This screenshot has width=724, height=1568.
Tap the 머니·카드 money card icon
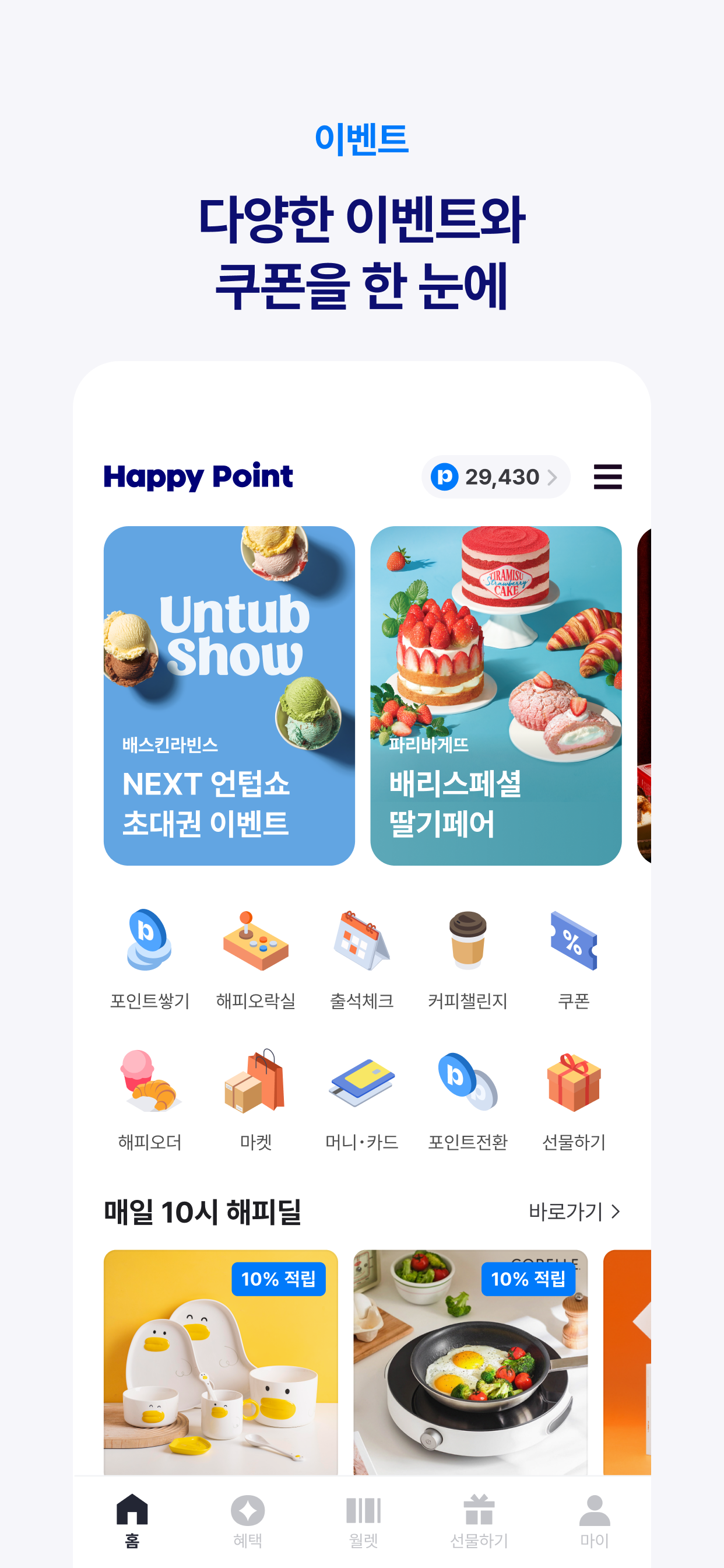[362, 1095]
